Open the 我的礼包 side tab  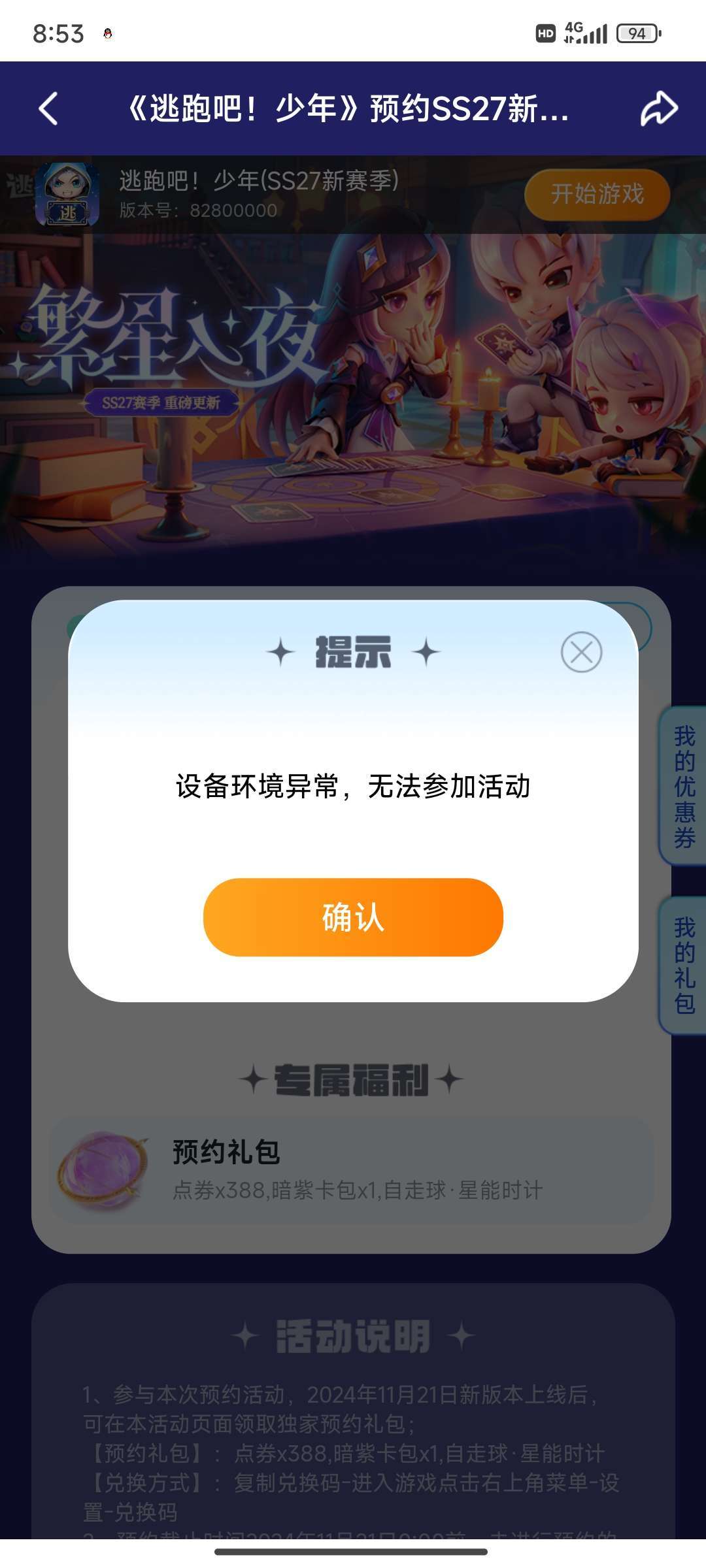(x=684, y=965)
